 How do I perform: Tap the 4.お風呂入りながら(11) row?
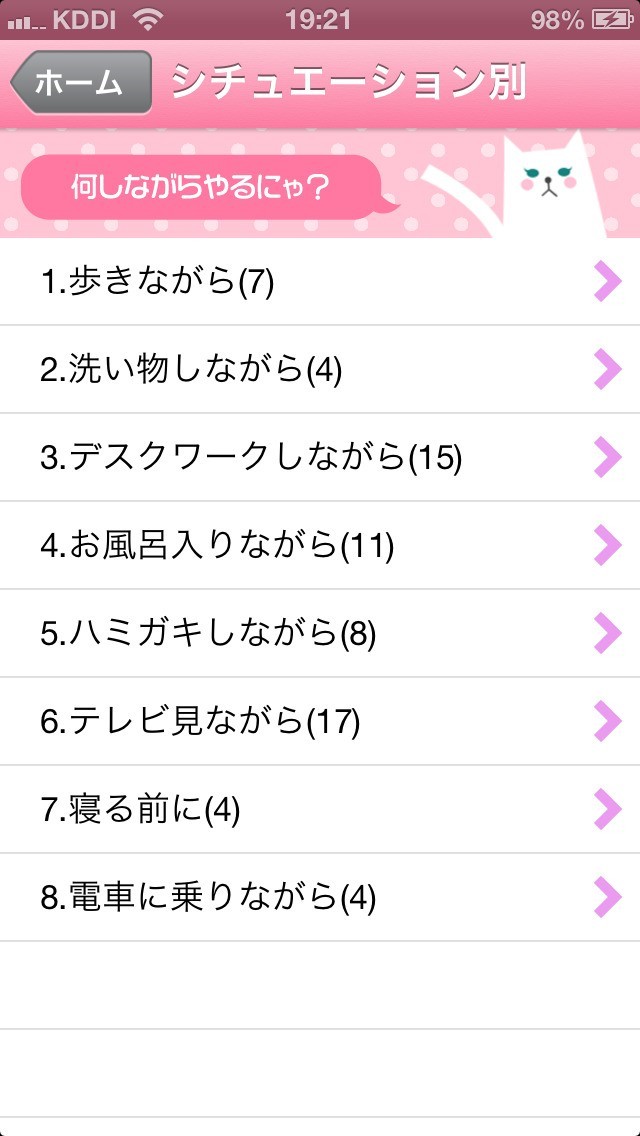coord(320,546)
